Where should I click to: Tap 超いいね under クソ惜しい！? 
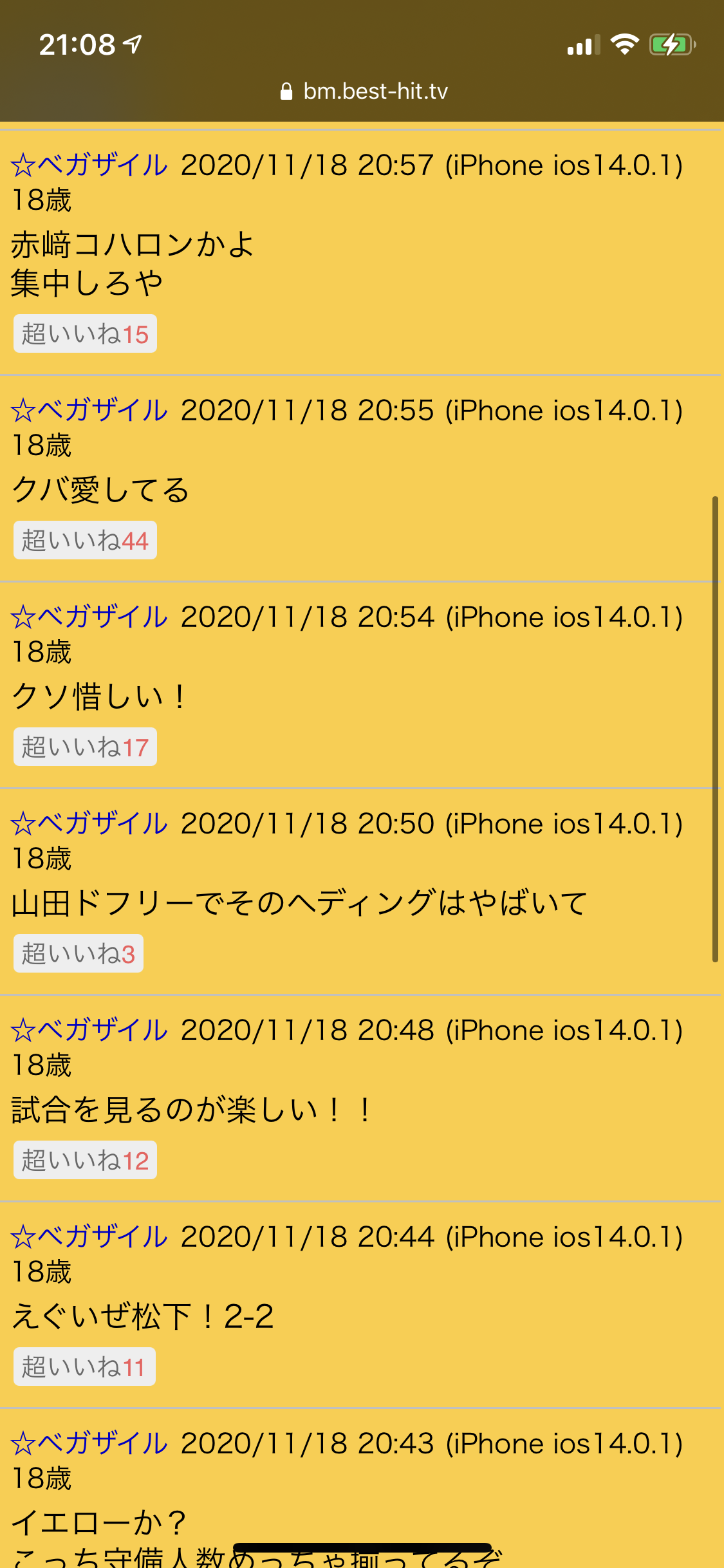85,747
